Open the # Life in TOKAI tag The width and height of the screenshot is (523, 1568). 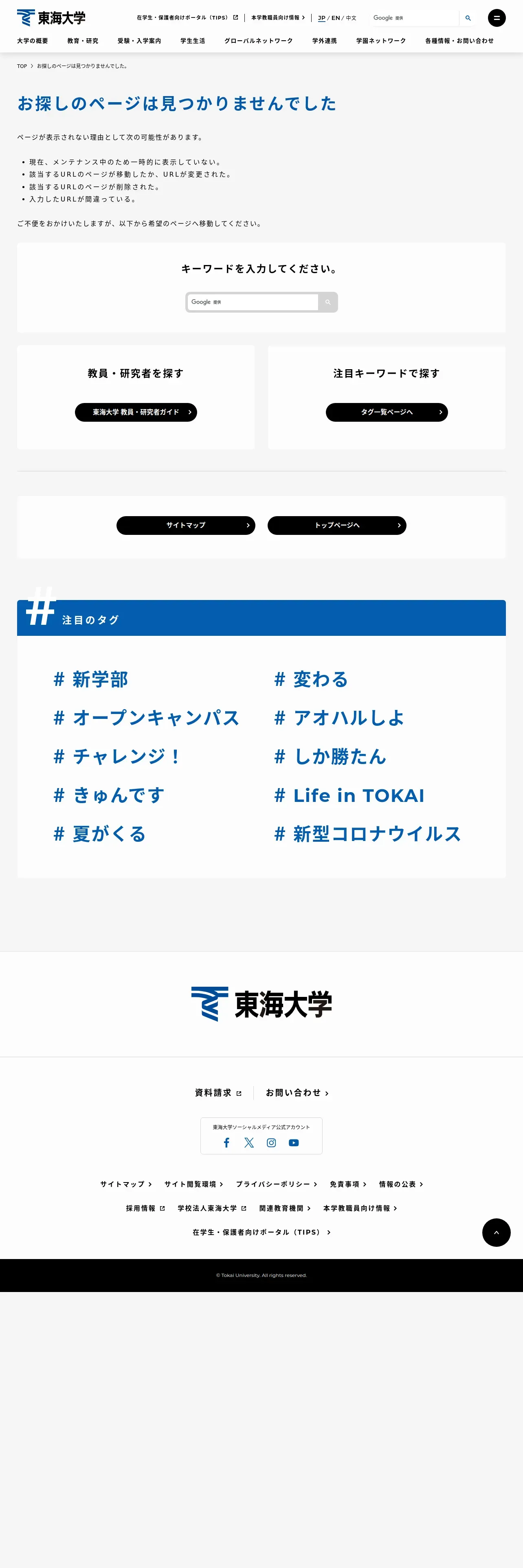349,795
